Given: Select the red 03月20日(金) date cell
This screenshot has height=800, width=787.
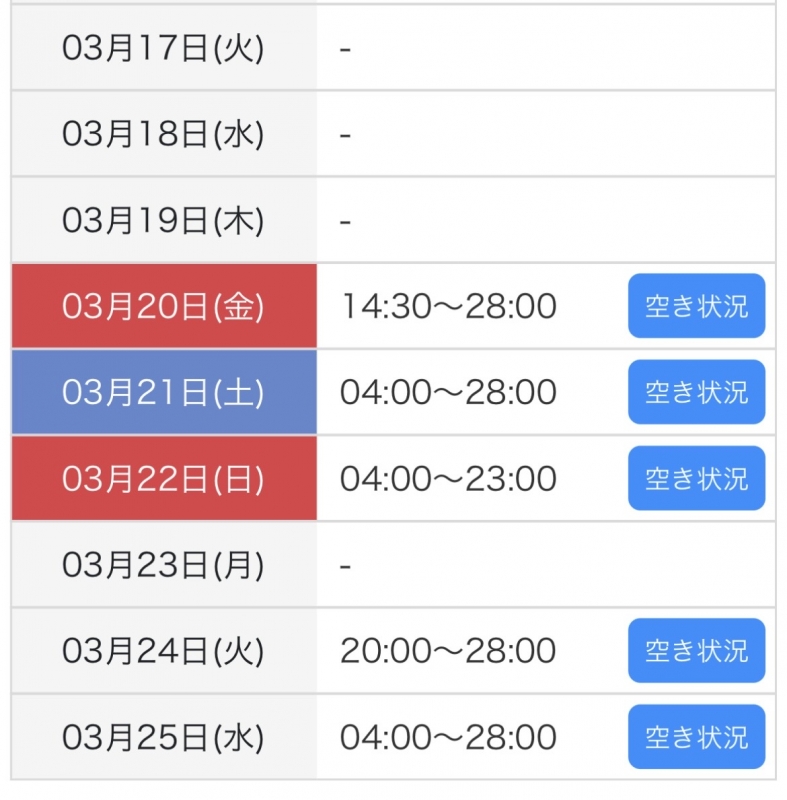Looking at the screenshot, I should 163,307.
